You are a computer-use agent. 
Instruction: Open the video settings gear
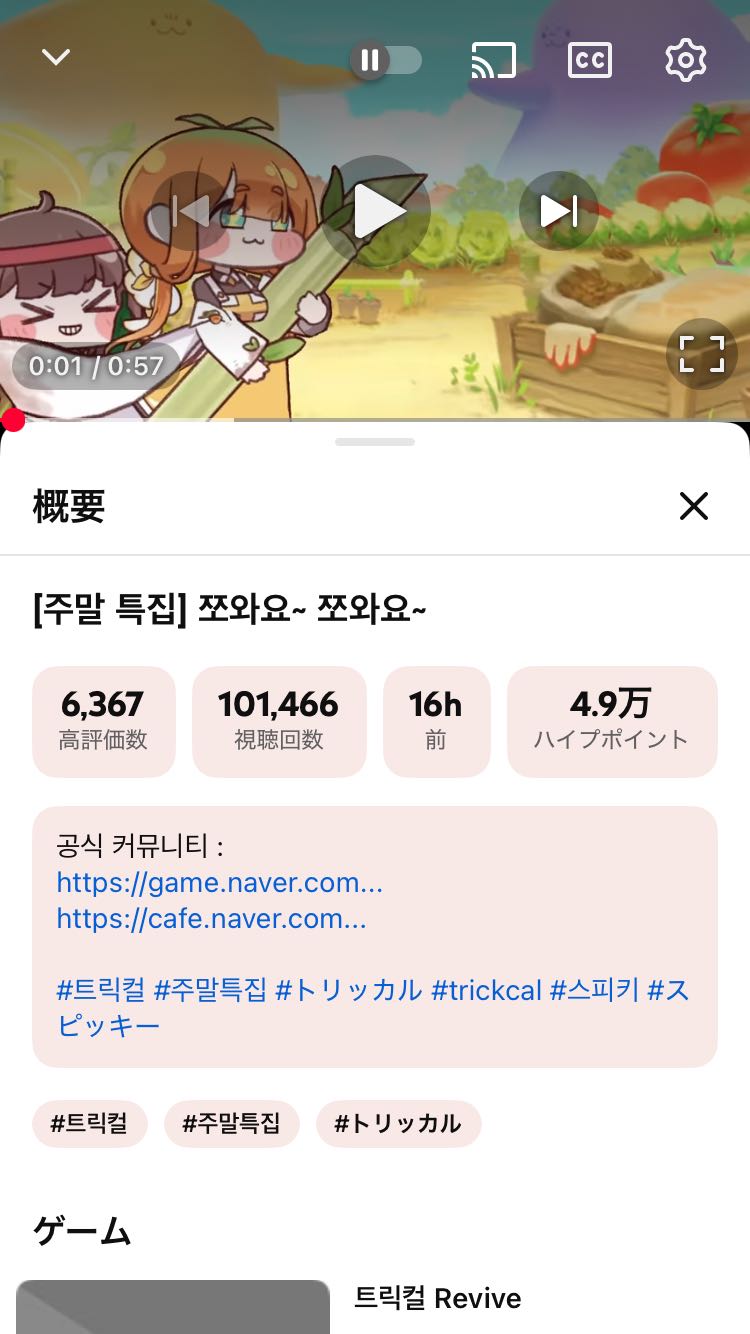tap(686, 61)
